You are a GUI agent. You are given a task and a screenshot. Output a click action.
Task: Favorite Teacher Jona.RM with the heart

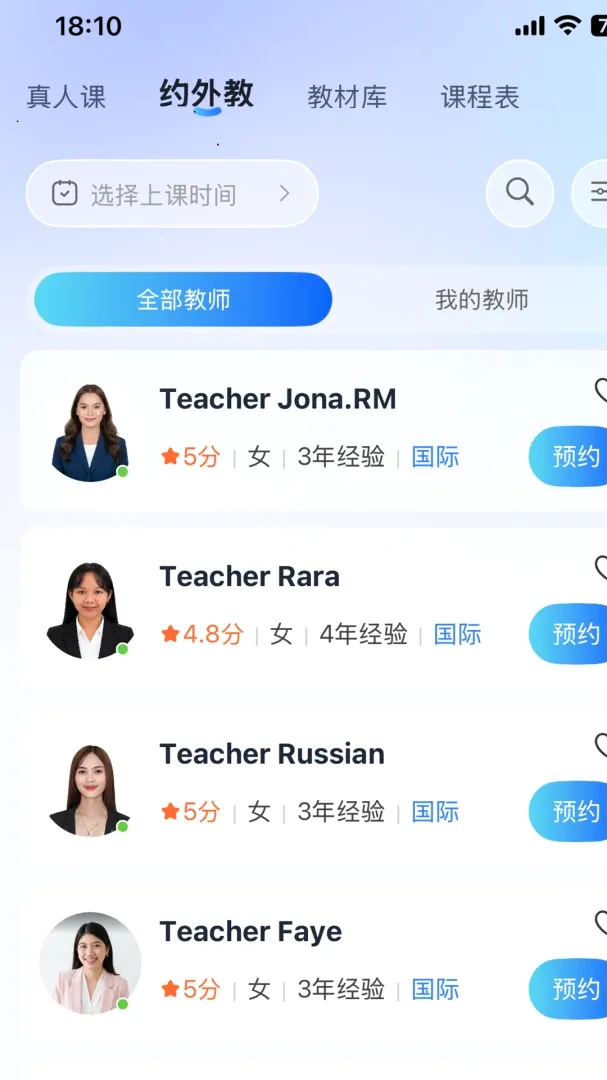click(601, 390)
